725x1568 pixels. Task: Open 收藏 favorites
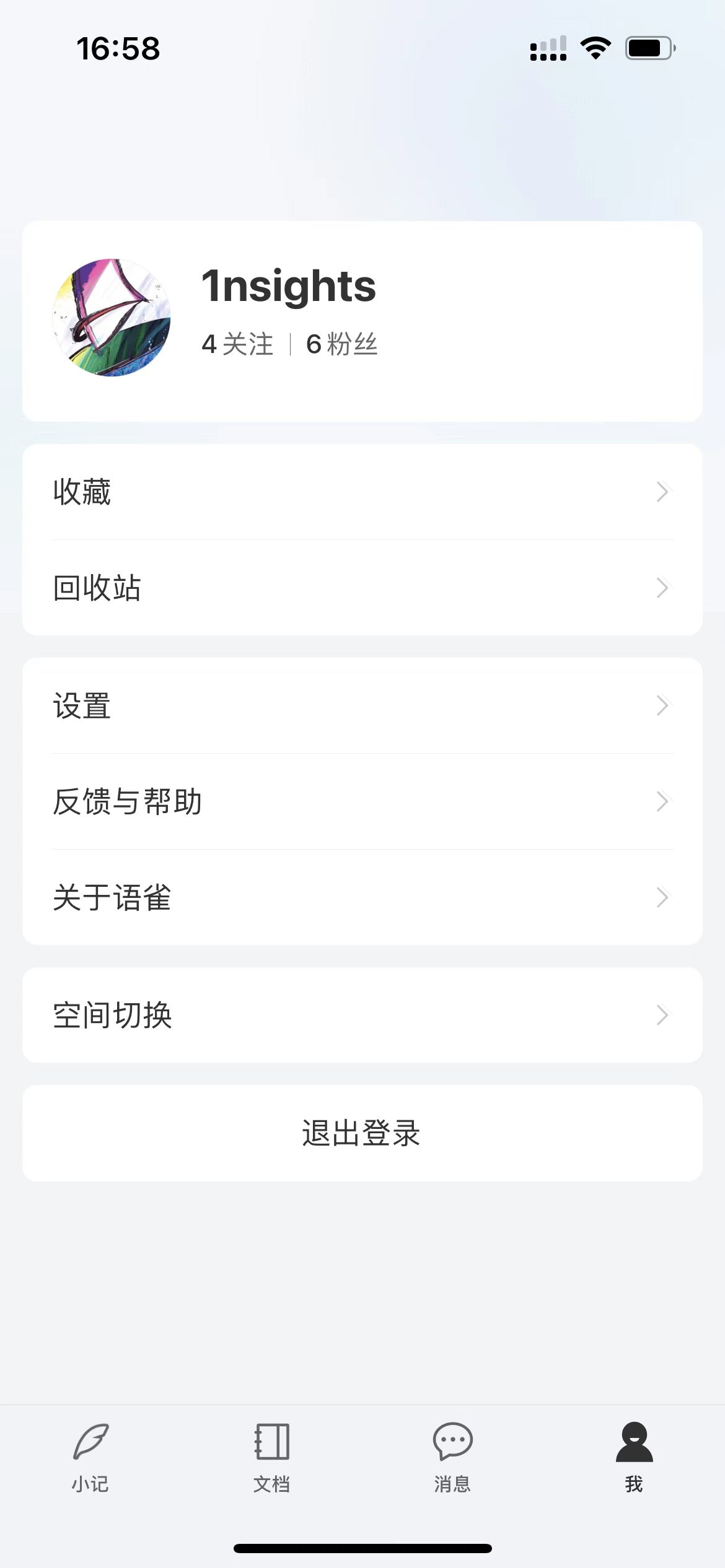pyautogui.click(x=362, y=492)
